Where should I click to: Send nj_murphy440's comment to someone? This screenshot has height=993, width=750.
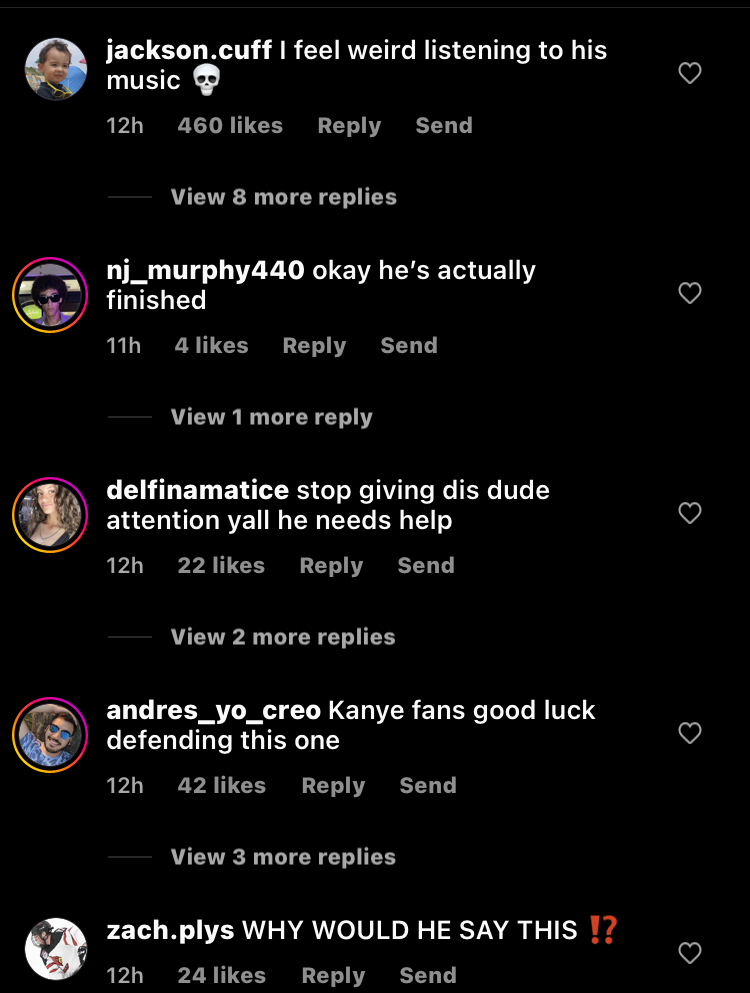[408, 346]
